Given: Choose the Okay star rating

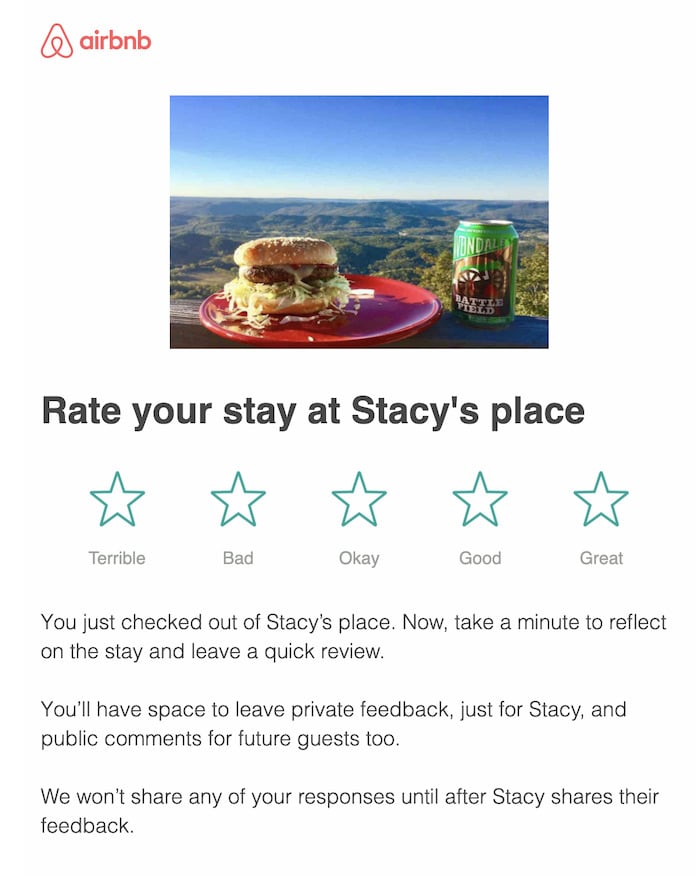Looking at the screenshot, I should click(359, 500).
